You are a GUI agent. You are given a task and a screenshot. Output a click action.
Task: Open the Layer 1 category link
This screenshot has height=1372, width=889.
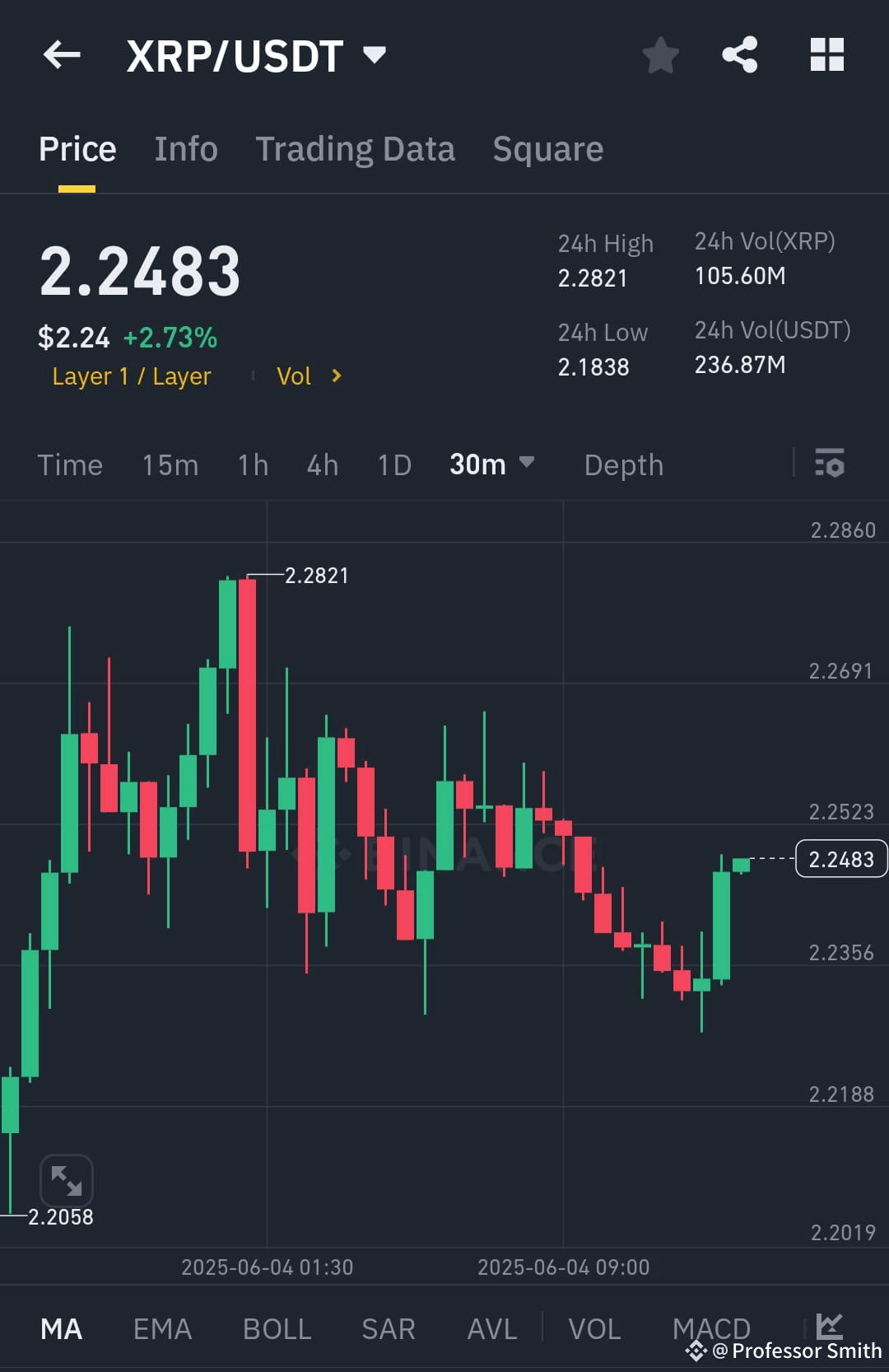coord(132,376)
